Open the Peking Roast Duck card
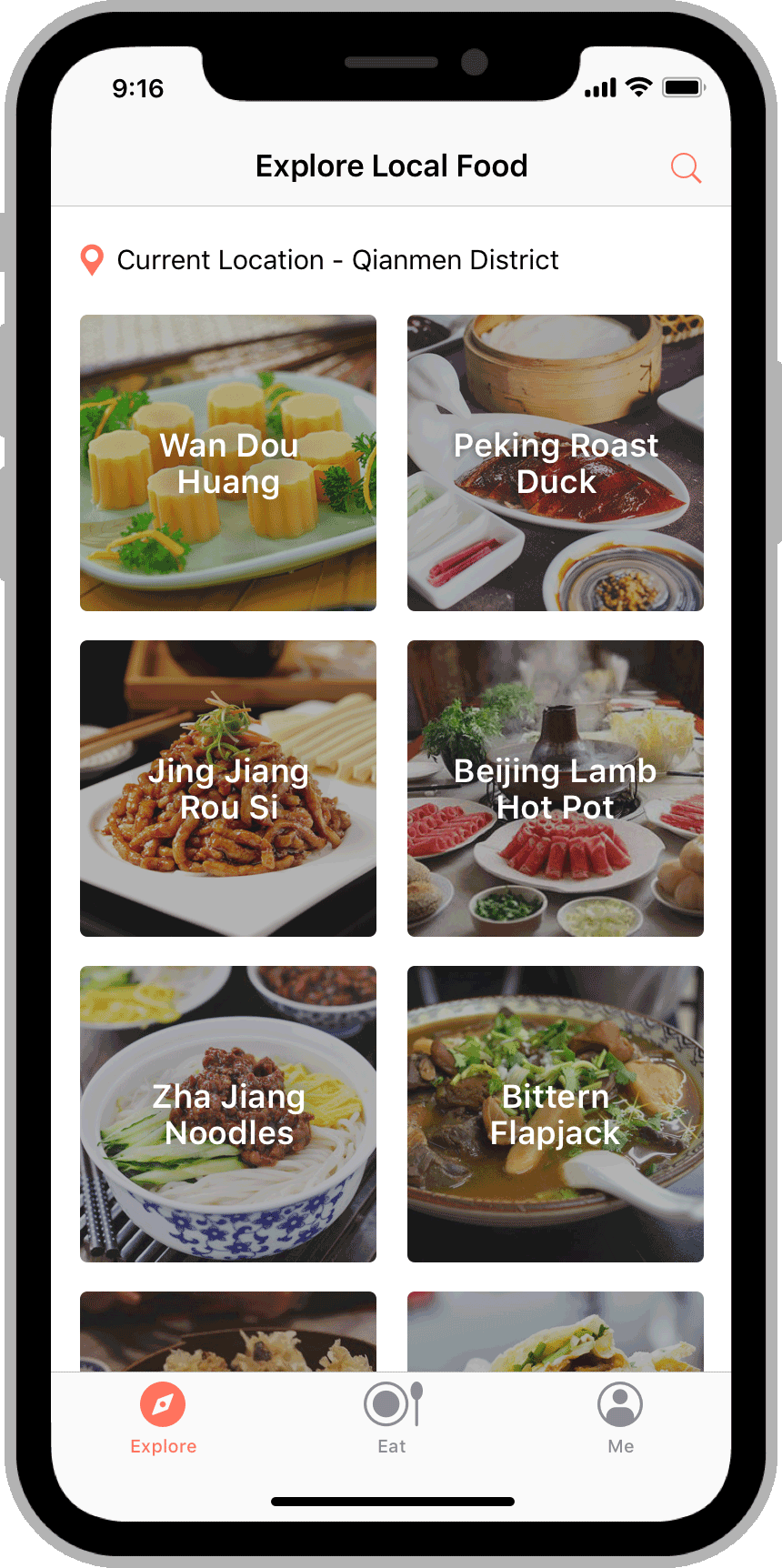The image size is (782, 1568). click(555, 462)
